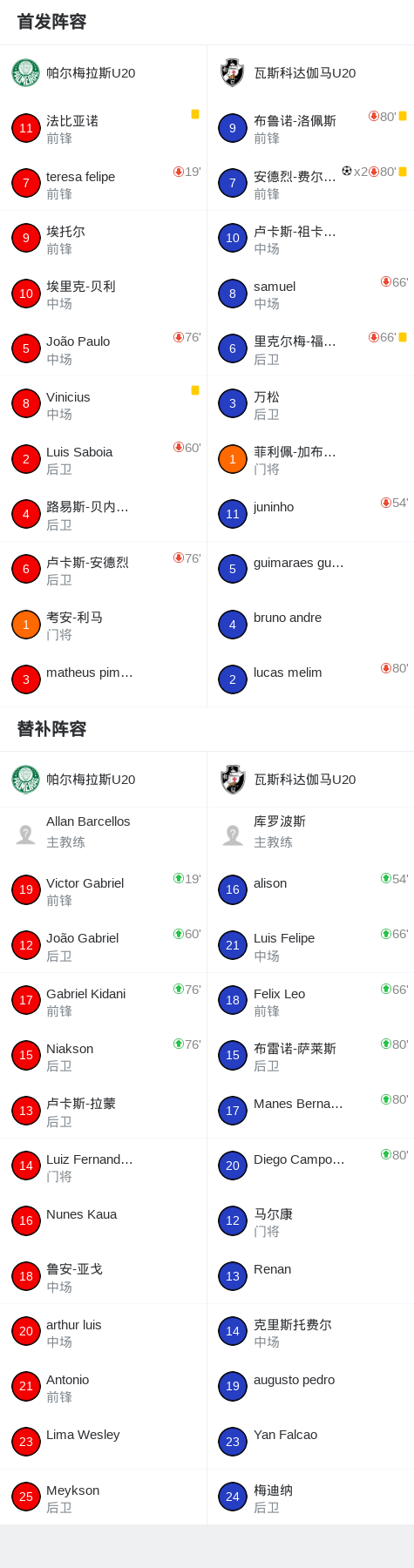Open João Paulo's player page
Viewport: 414px width, 1568px height.
coord(103,348)
